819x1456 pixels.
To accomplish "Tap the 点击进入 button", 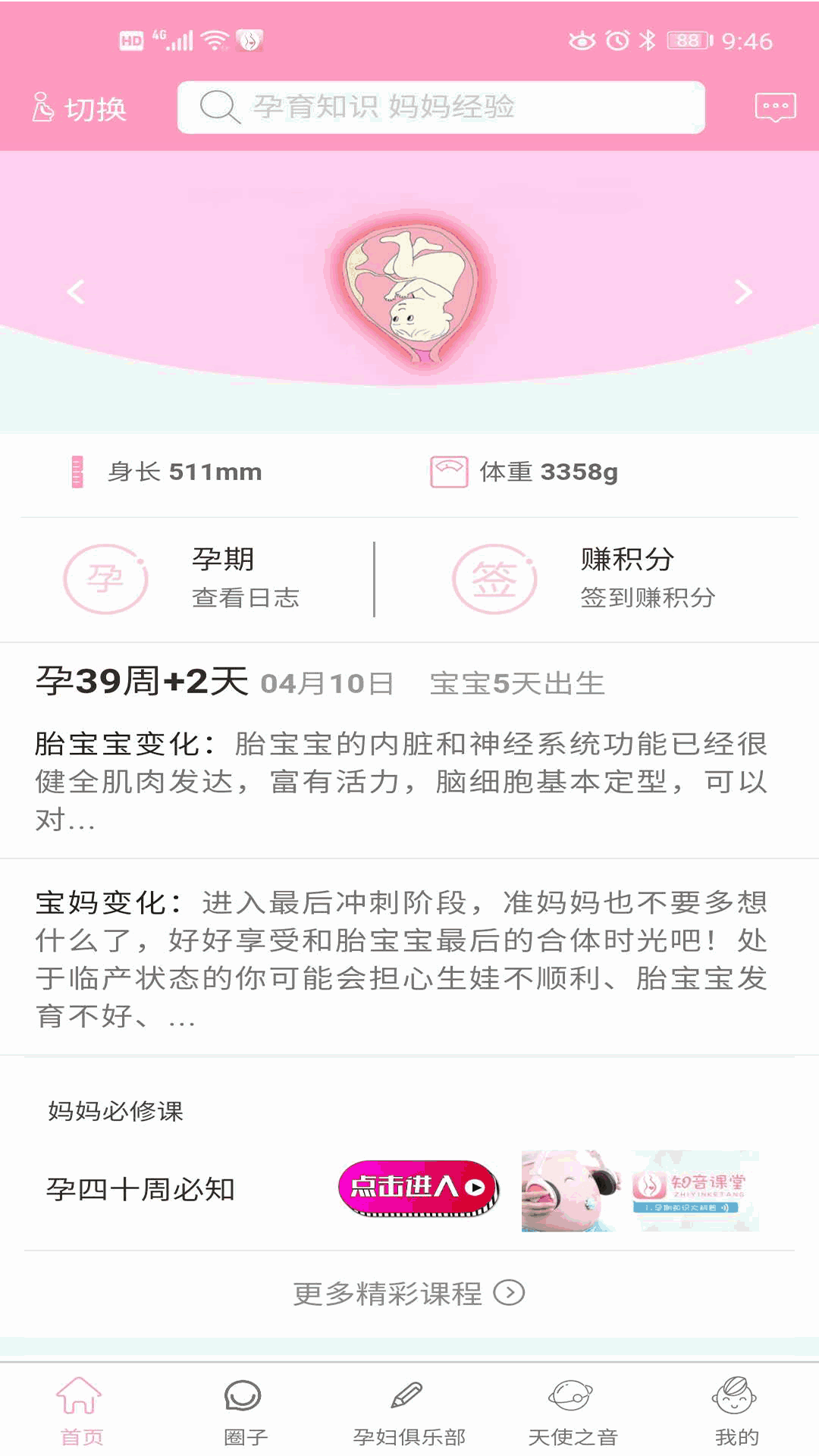I will click(418, 1187).
